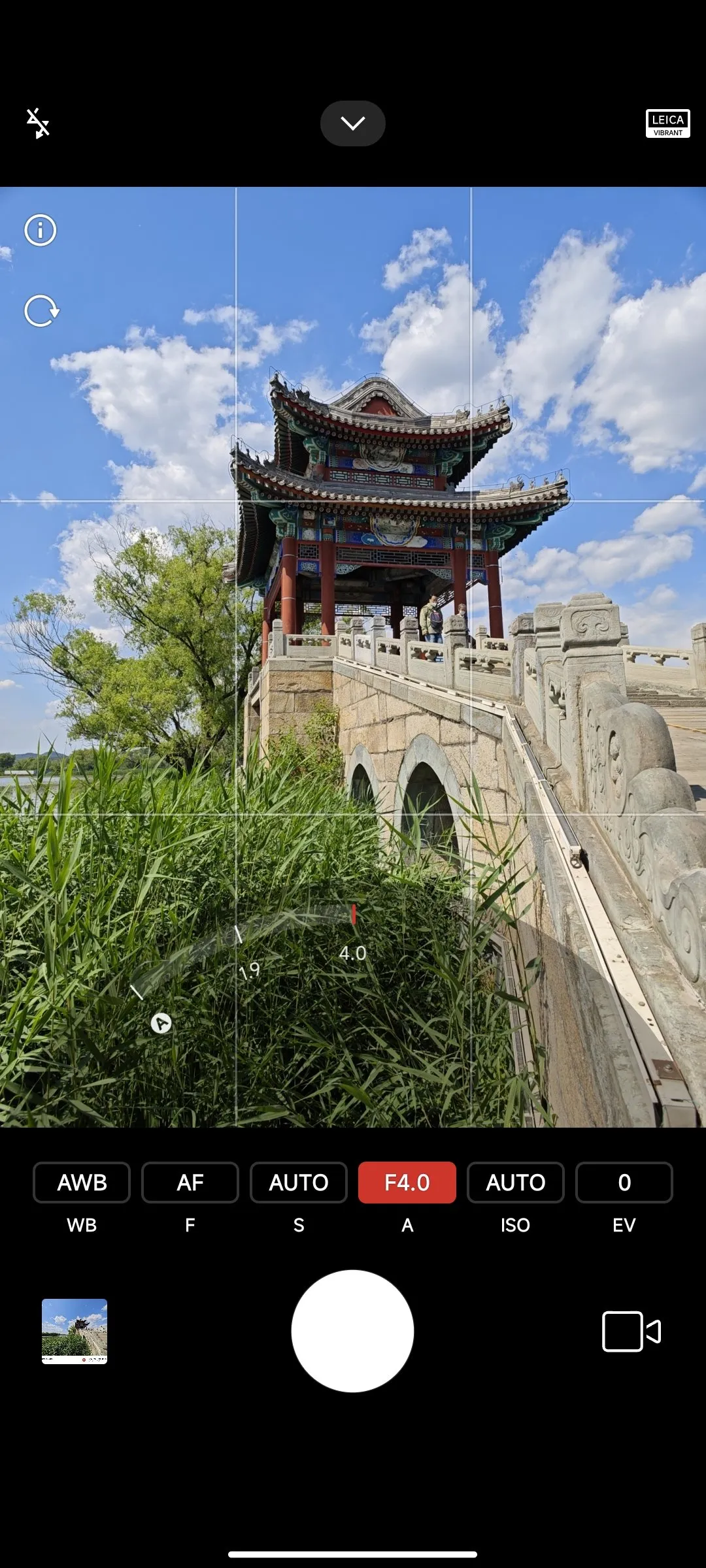The height and width of the screenshot is (1568, 706).
Task: Change the Leica Vibrant style
Action: [x=667, y=123]
